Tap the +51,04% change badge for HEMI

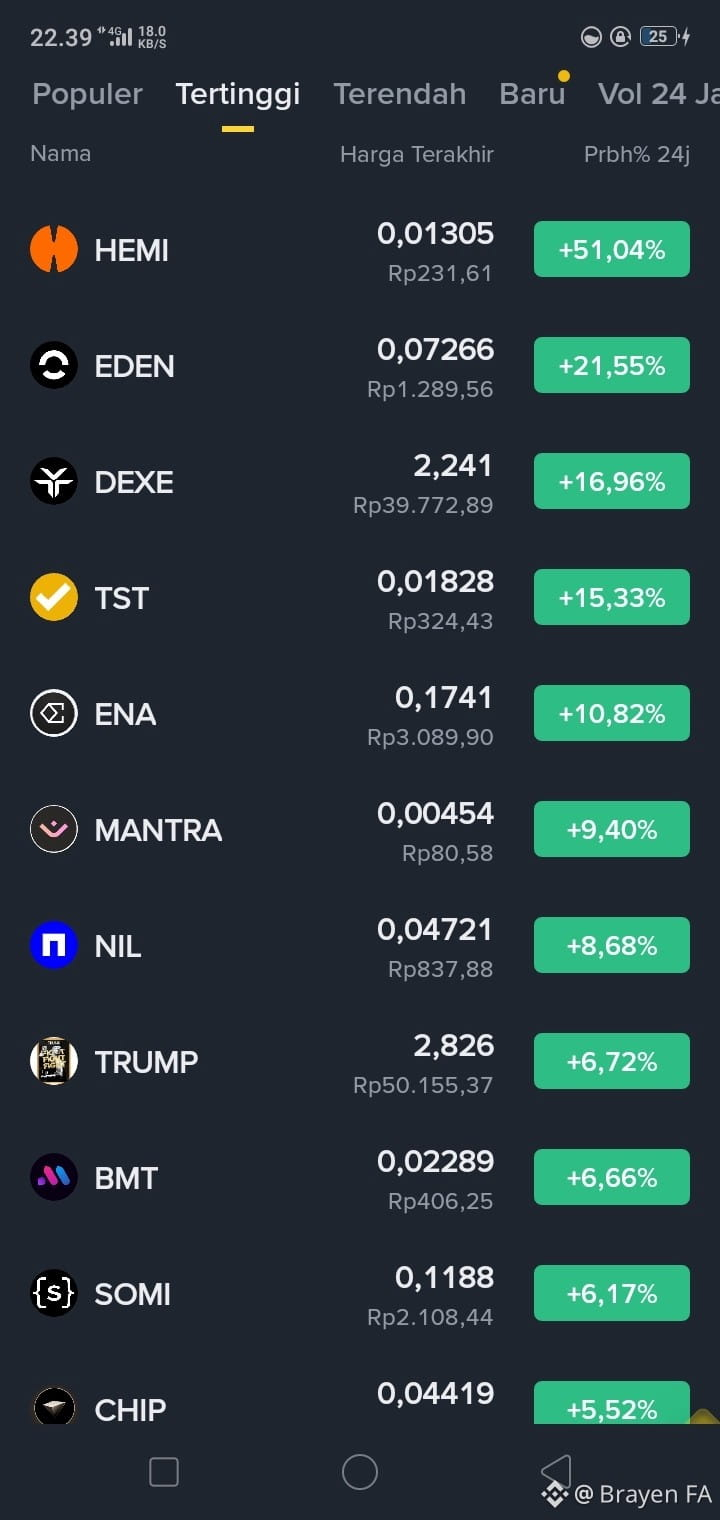(612, 249)
